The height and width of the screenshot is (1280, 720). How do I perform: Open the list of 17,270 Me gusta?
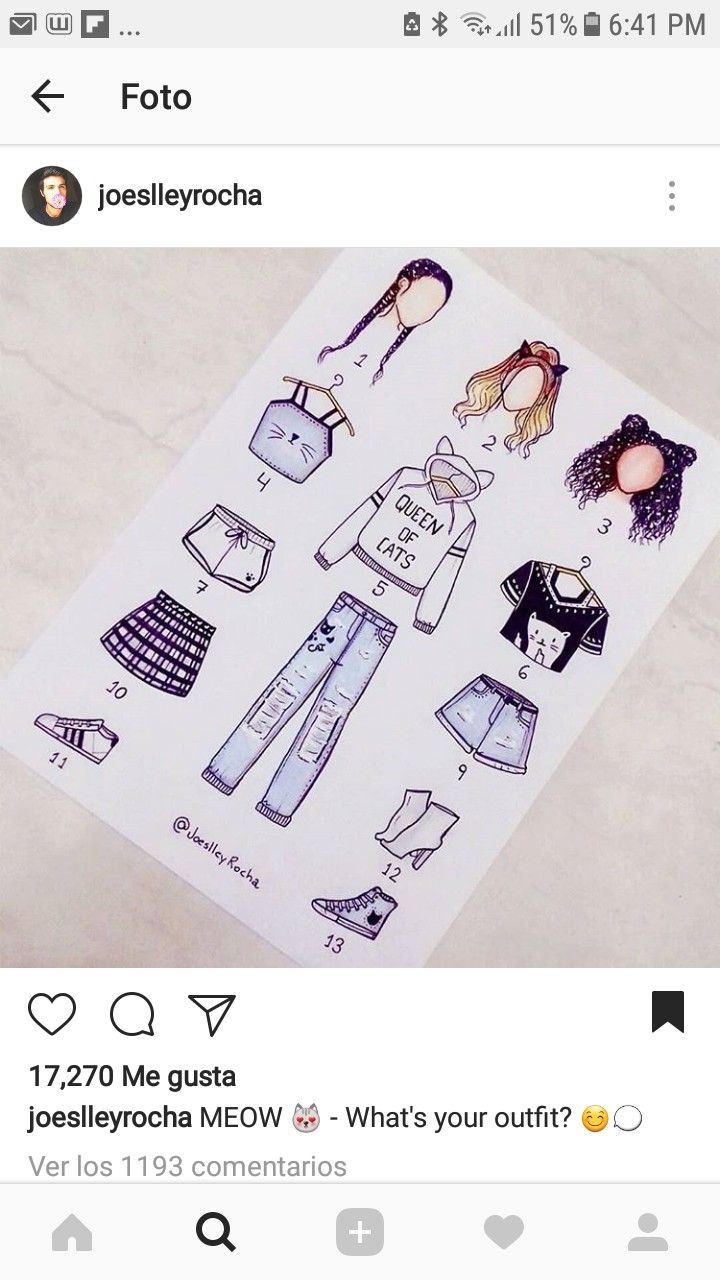pyautogui.click(x=132, y=1076)
